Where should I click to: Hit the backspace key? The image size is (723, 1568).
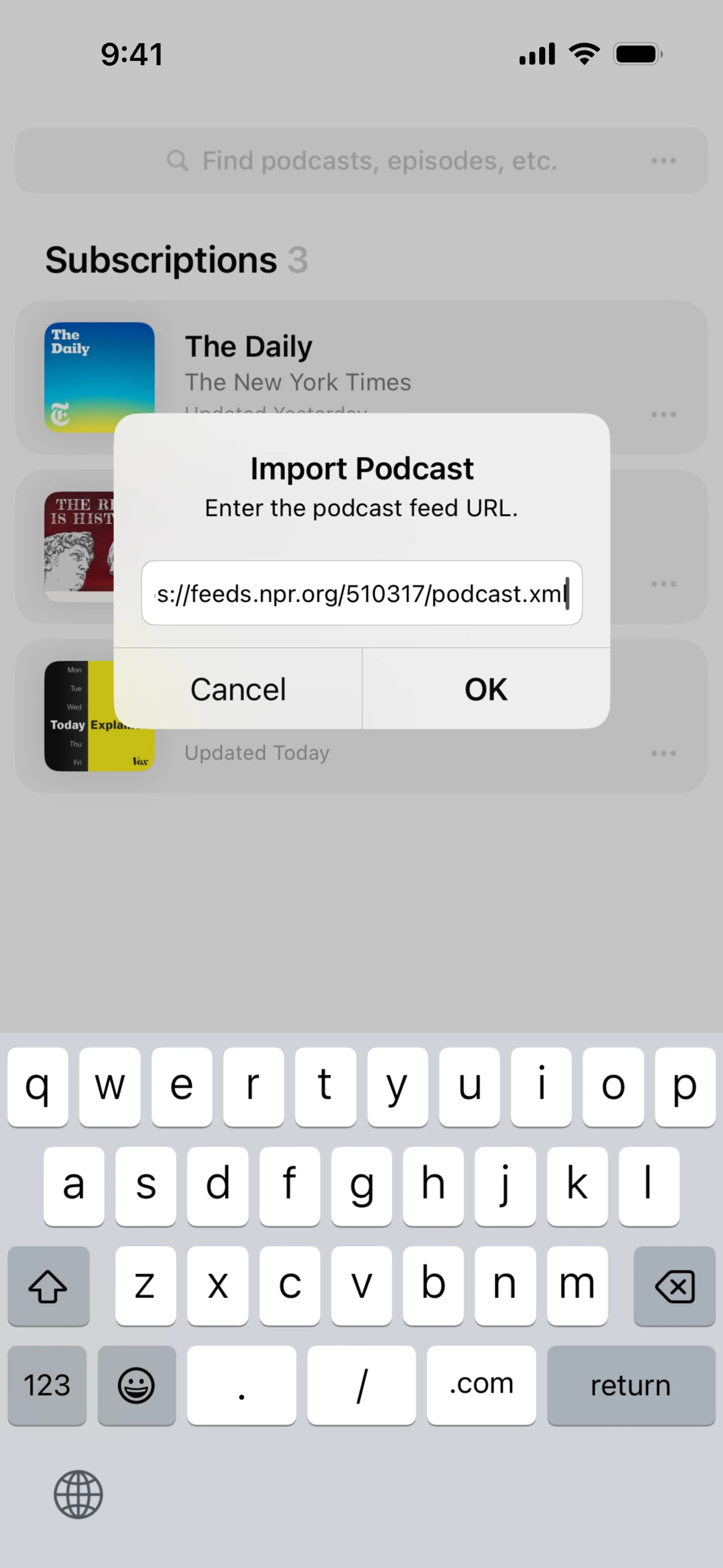click(x=674, y=1285)
